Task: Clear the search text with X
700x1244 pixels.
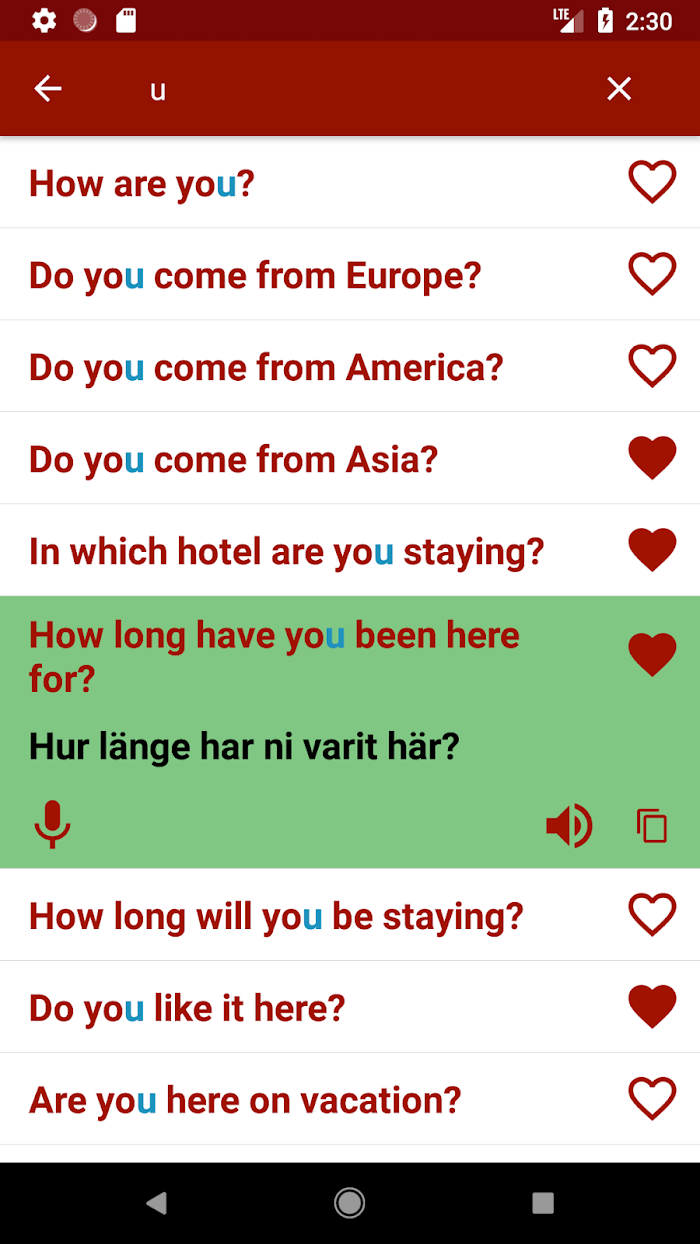Action: [619, 89]
